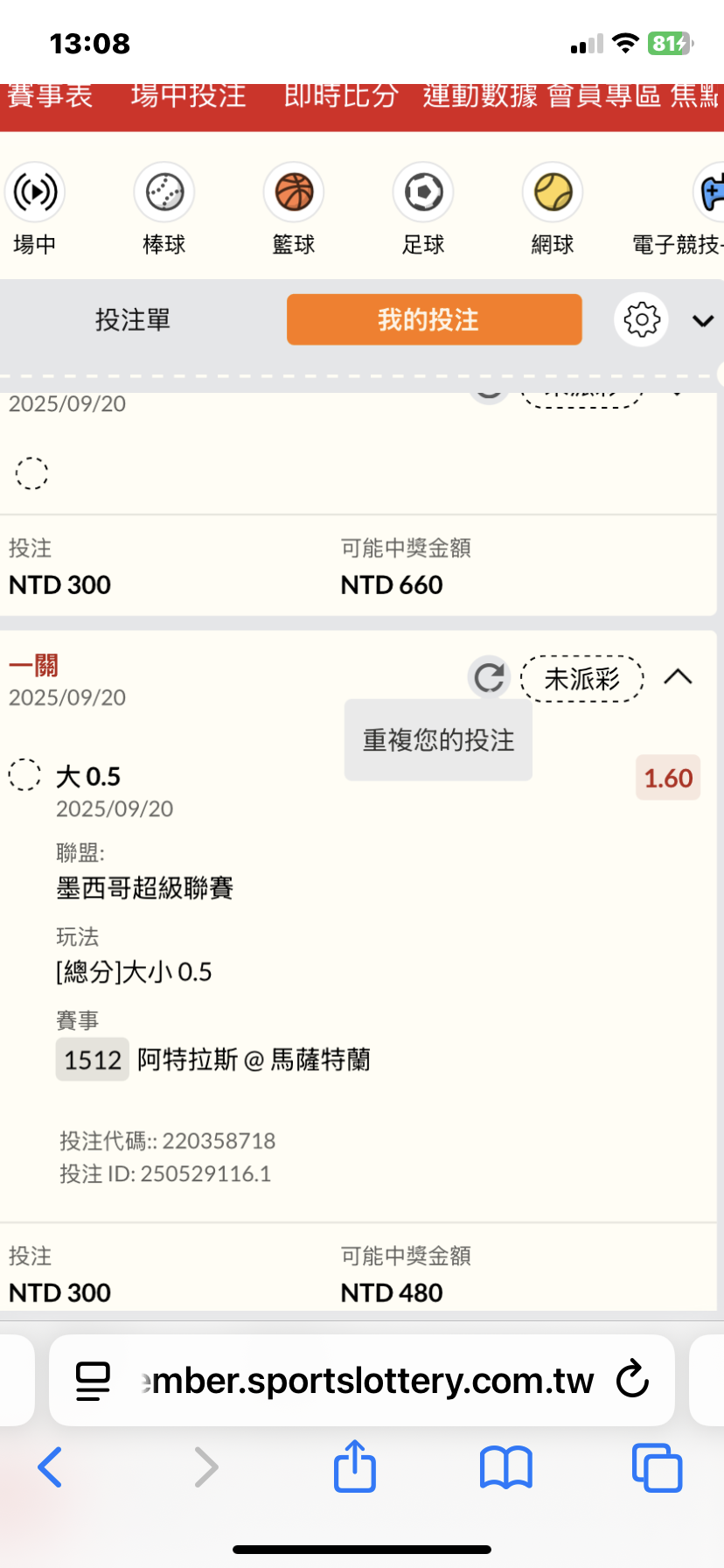The height and width of the screenshot is (1568, 724).
Task: Go back in Safari
Action: [51, 1466]
